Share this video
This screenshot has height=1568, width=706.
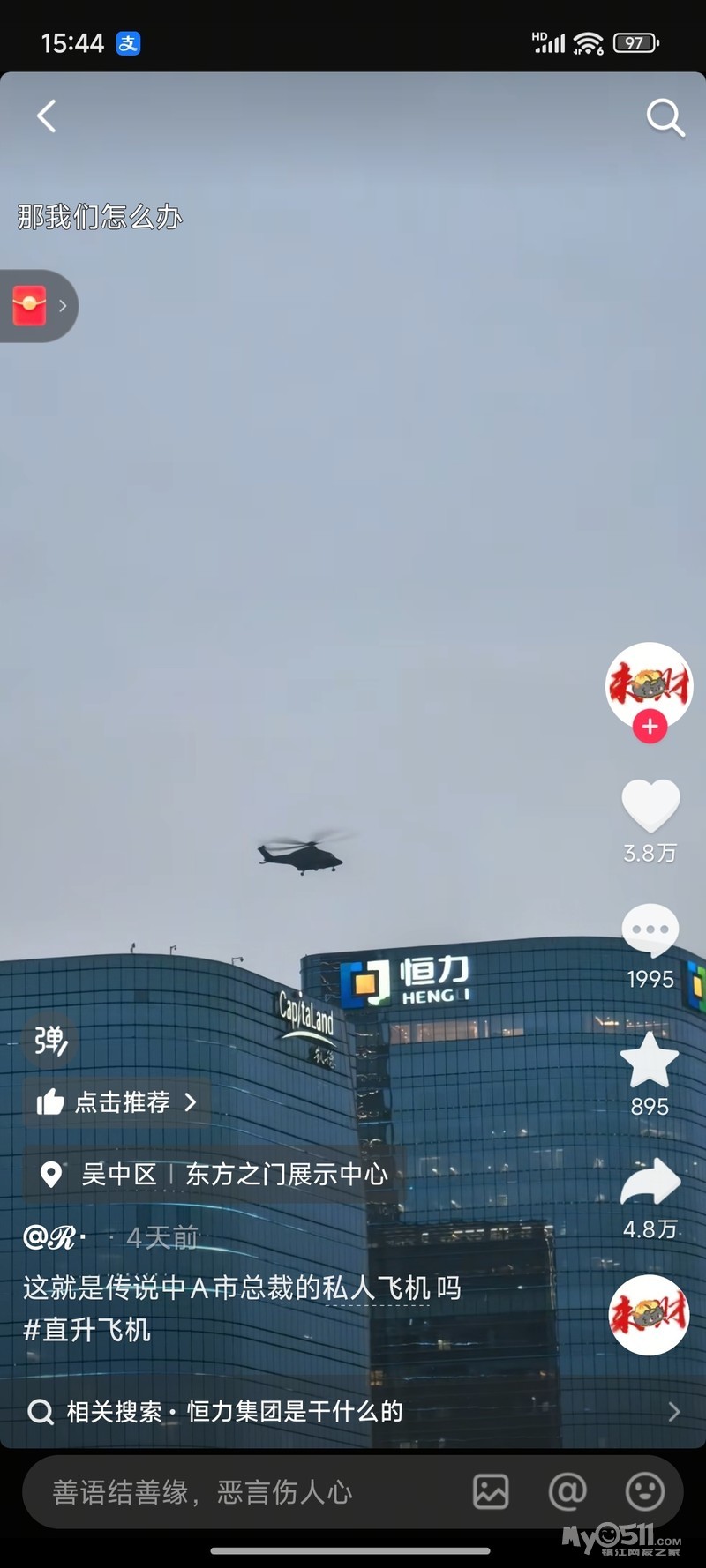pyautogui.click(x=650, y=1182)
